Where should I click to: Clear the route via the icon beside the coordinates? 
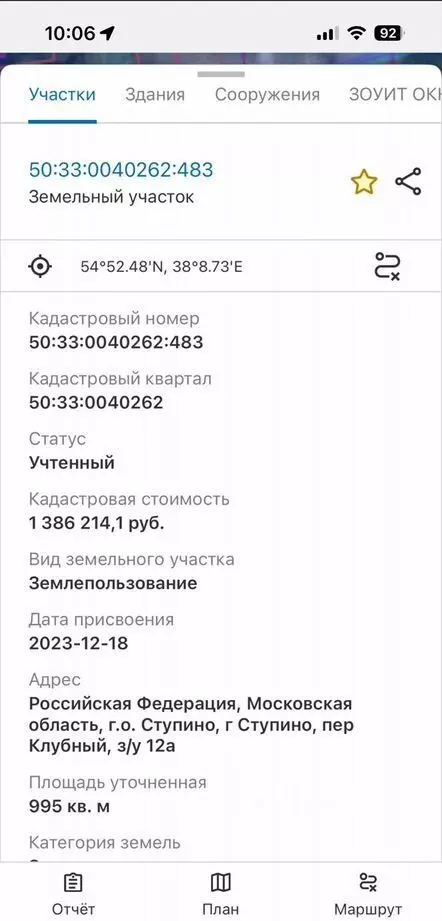(x=387, y=267)
